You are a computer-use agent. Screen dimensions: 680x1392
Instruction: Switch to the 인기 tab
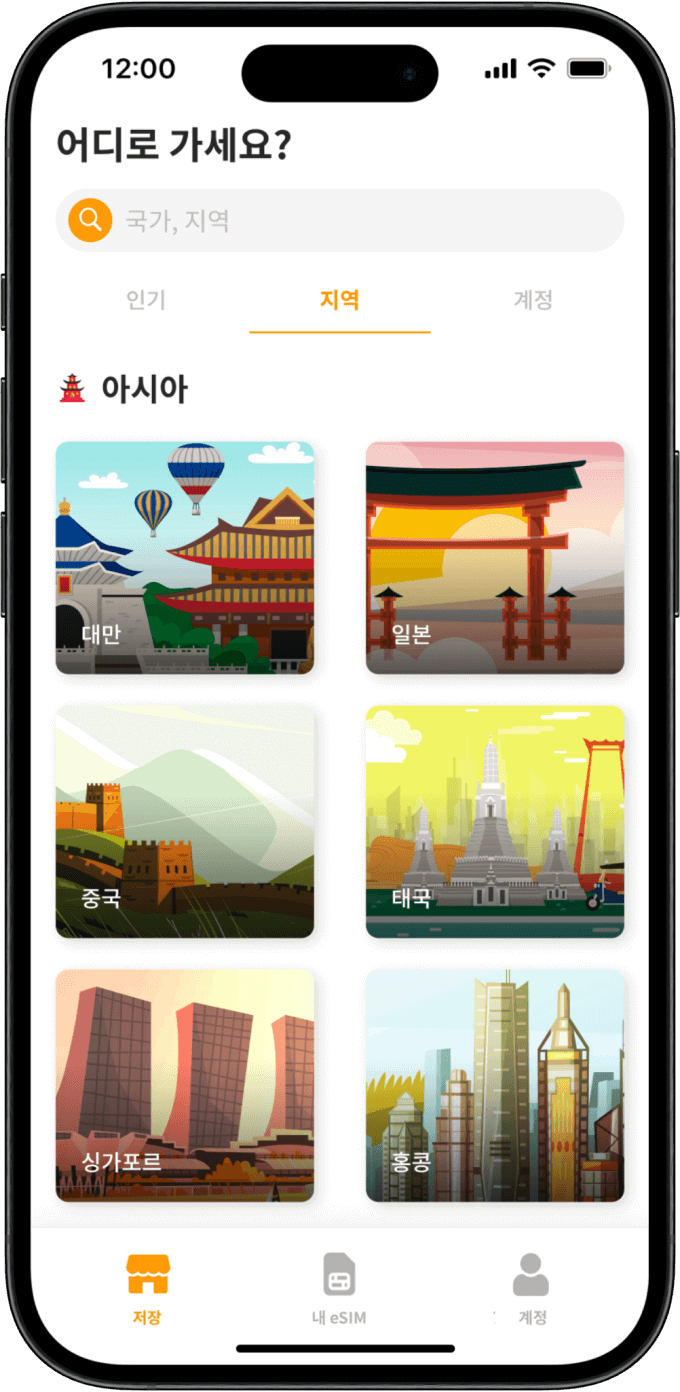click(x=146, y=300)
